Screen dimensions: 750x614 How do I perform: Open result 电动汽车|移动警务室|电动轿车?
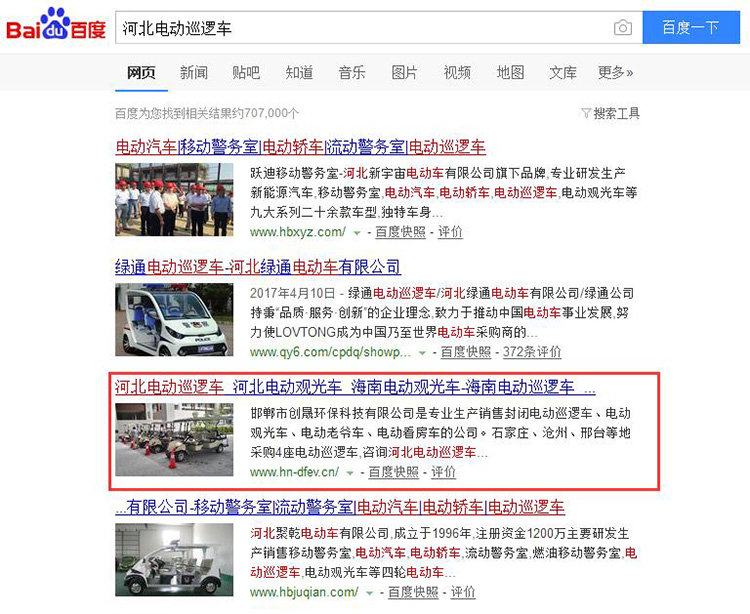(x=300, y=147)
